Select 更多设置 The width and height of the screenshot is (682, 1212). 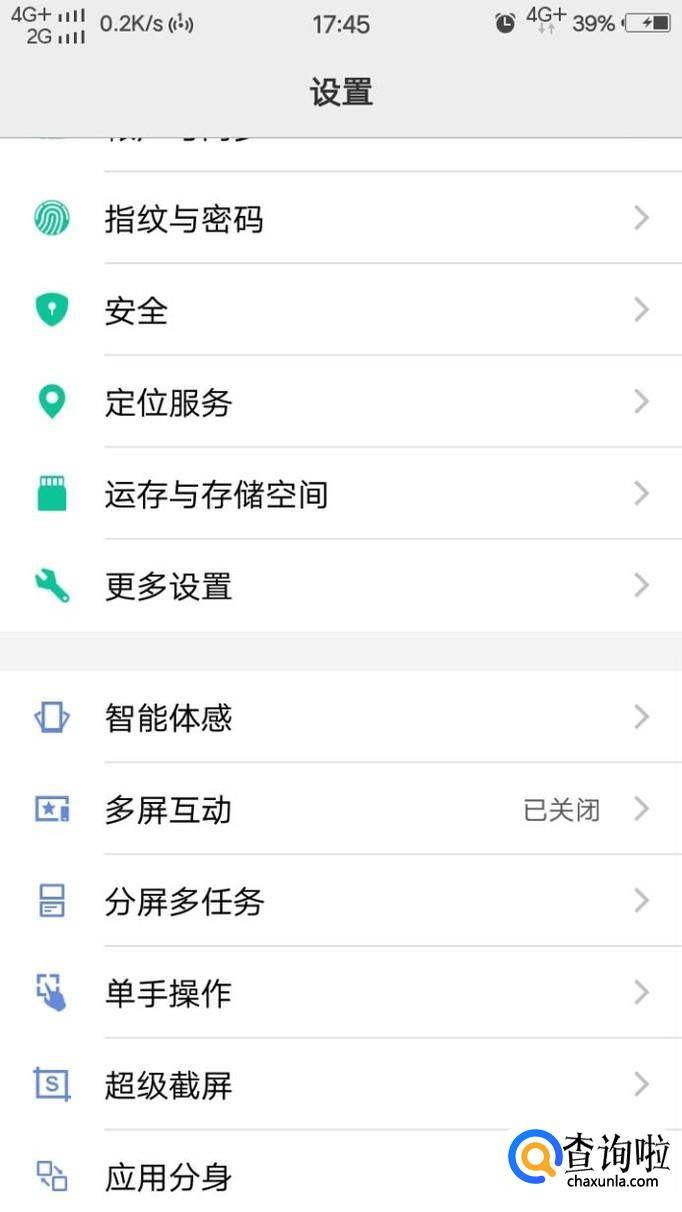coord(168,587)
